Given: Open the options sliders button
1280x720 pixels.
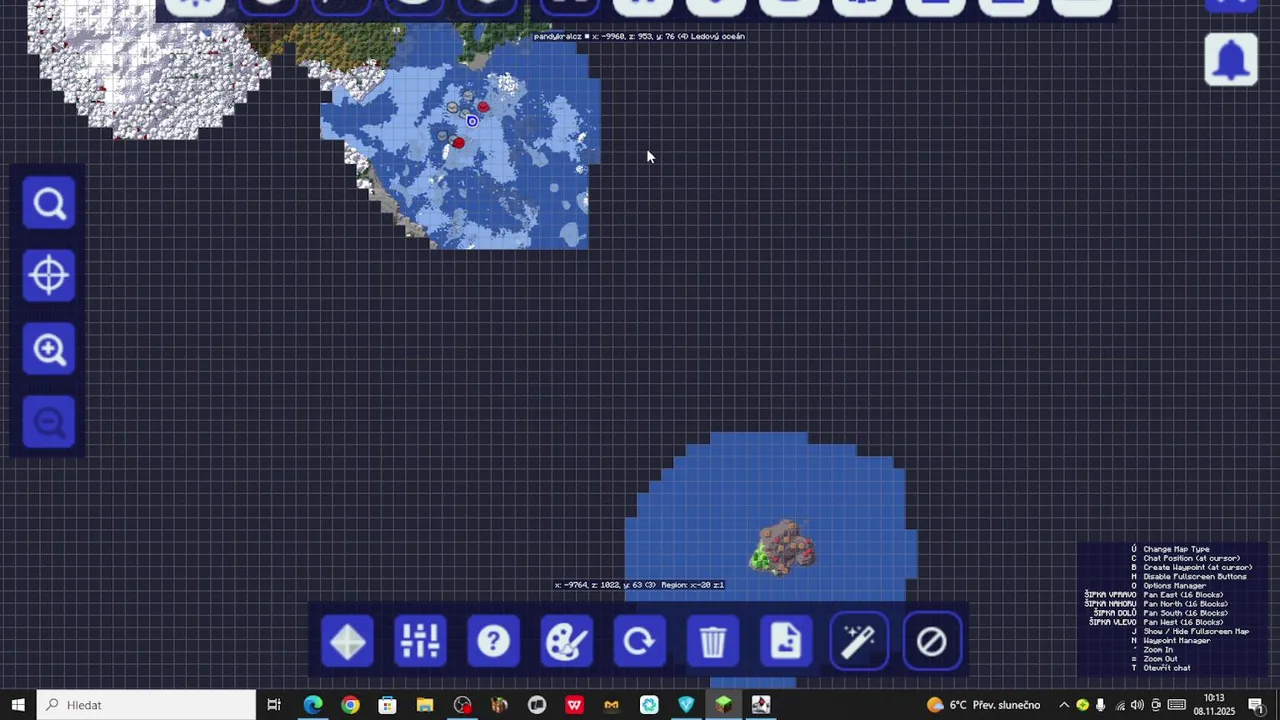Looking at the screenshot, I should (420, 641).
